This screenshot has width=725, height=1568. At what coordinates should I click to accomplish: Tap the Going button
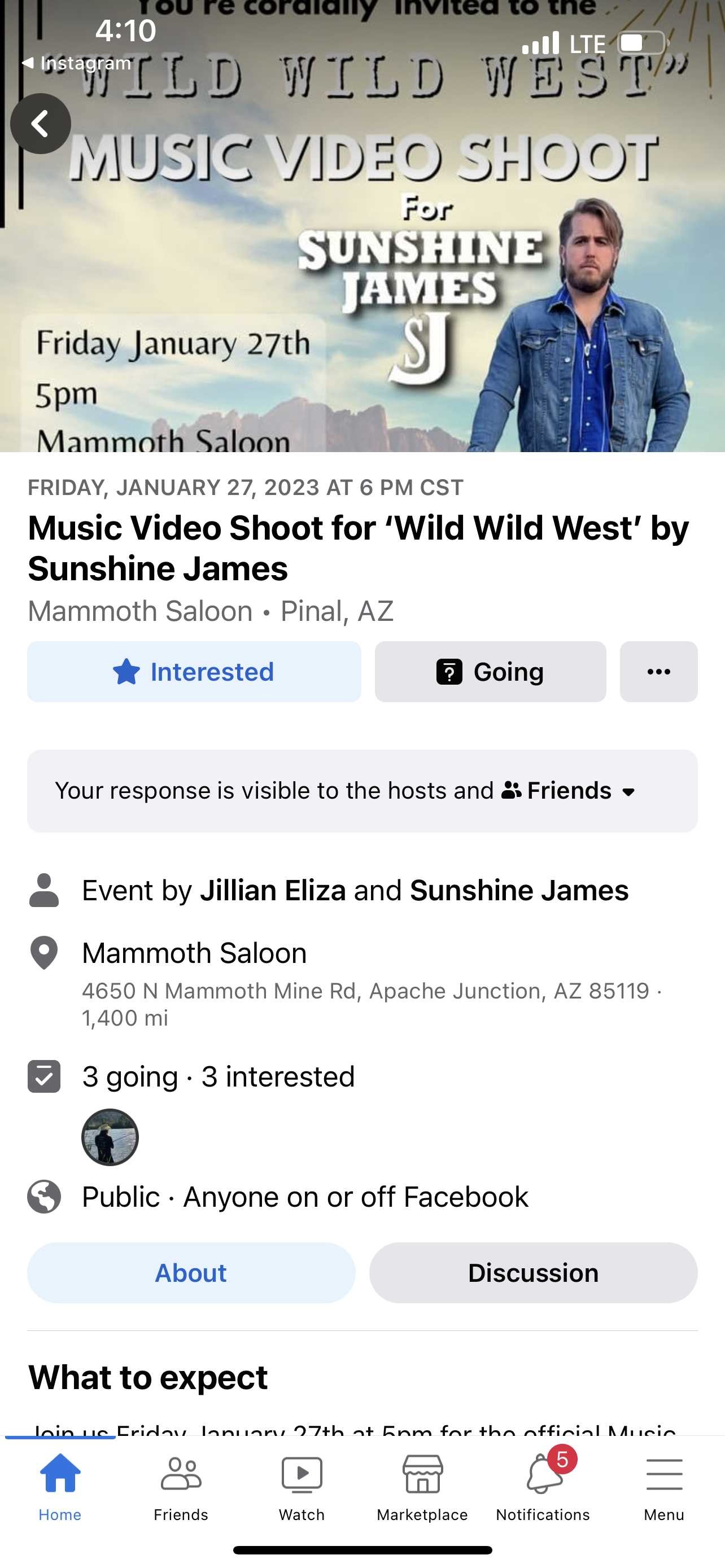click(x=491, y=671)
